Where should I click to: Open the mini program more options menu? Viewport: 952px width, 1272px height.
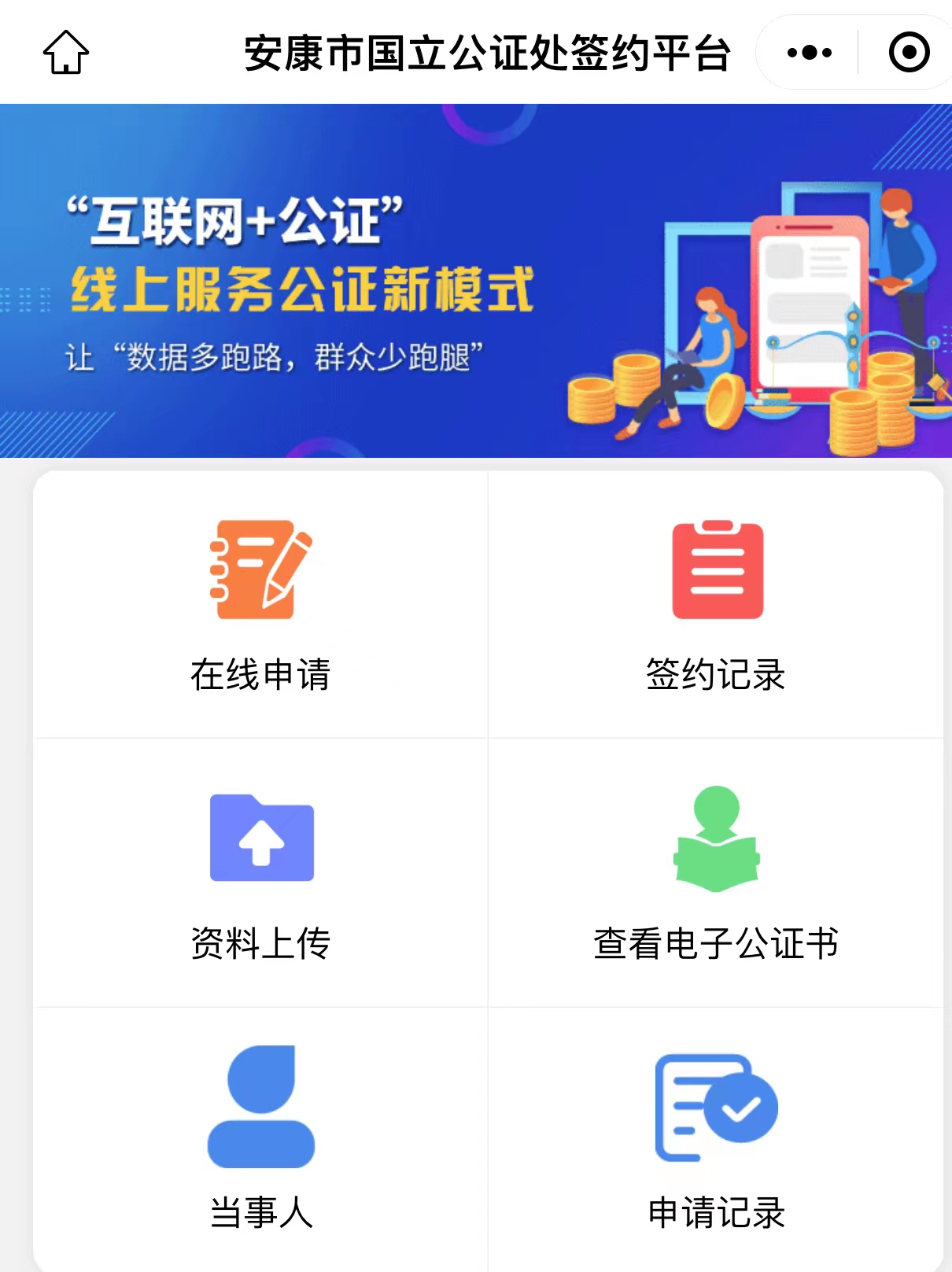pyautogui.click(x=809, y=53)
